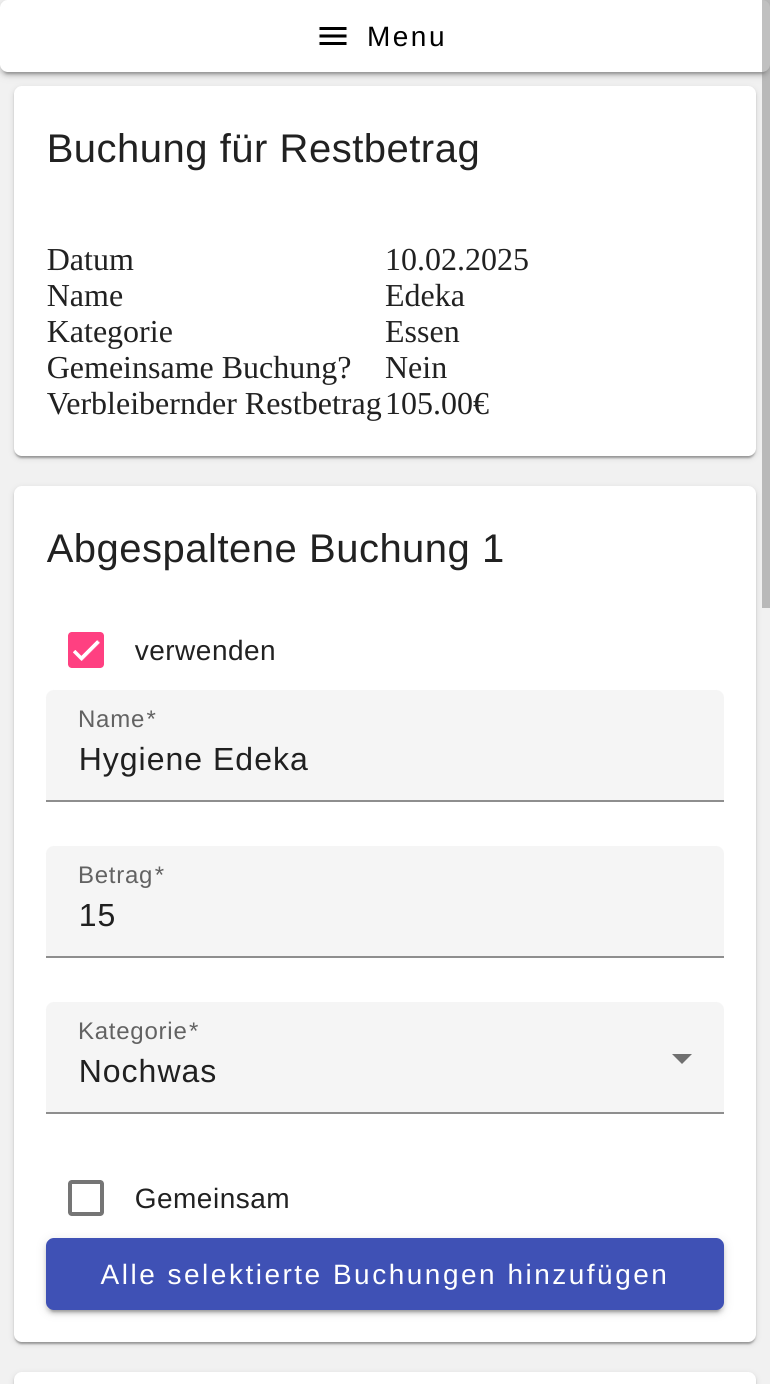Click the Edeka name value
Viewport: 770px width, 1384px height.
tap(425, 296)
